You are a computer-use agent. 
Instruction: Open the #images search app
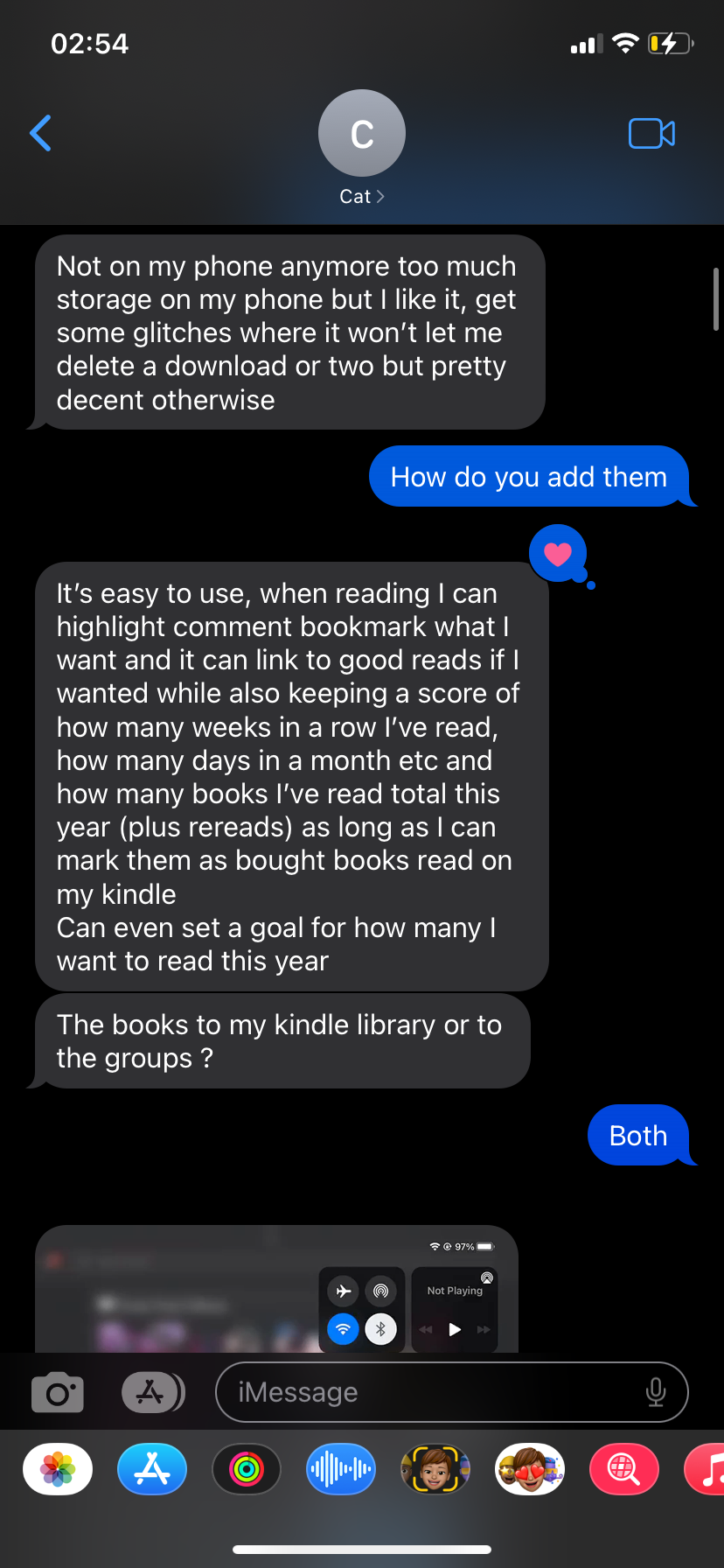(x=624, y=1469)
